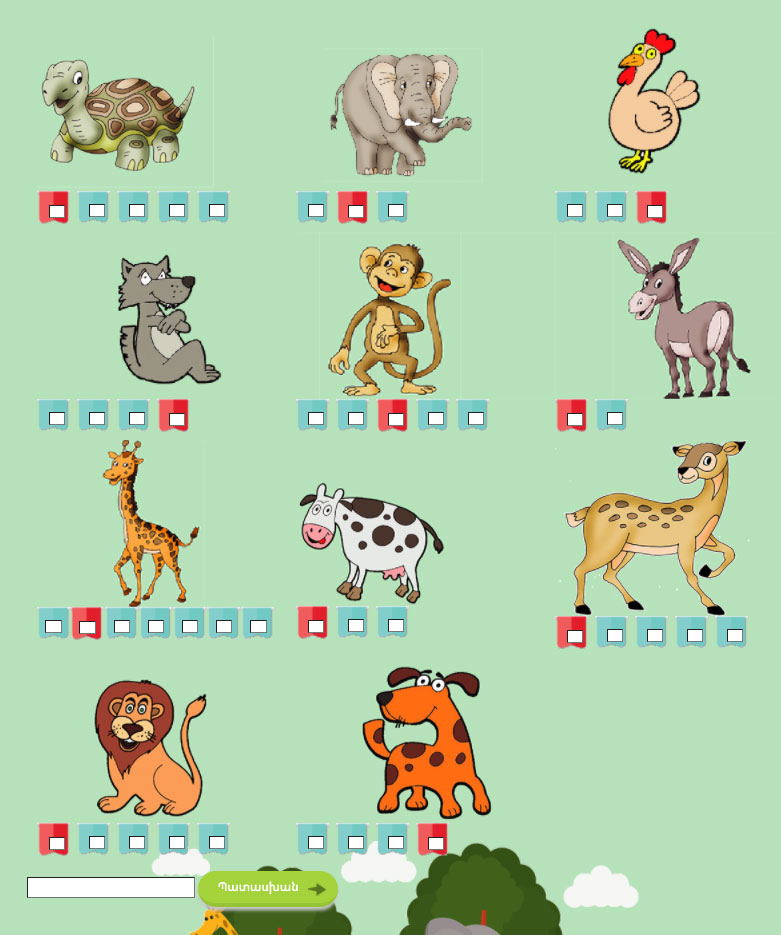The height and width of the screenshot is (935, 781).
Task: Select the red letter box under the donkey
Action: point(572,416)
